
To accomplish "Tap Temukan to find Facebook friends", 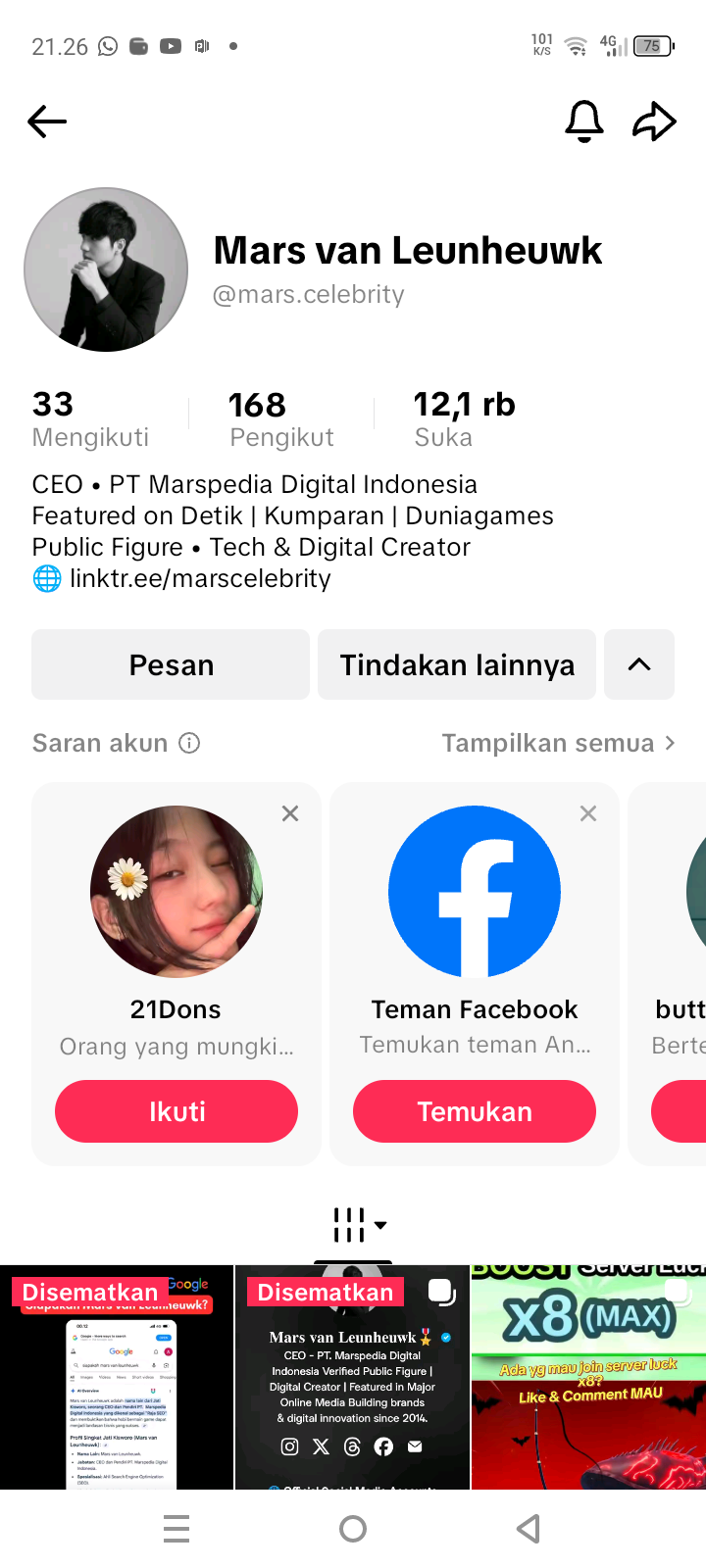I will [475, 1111].
